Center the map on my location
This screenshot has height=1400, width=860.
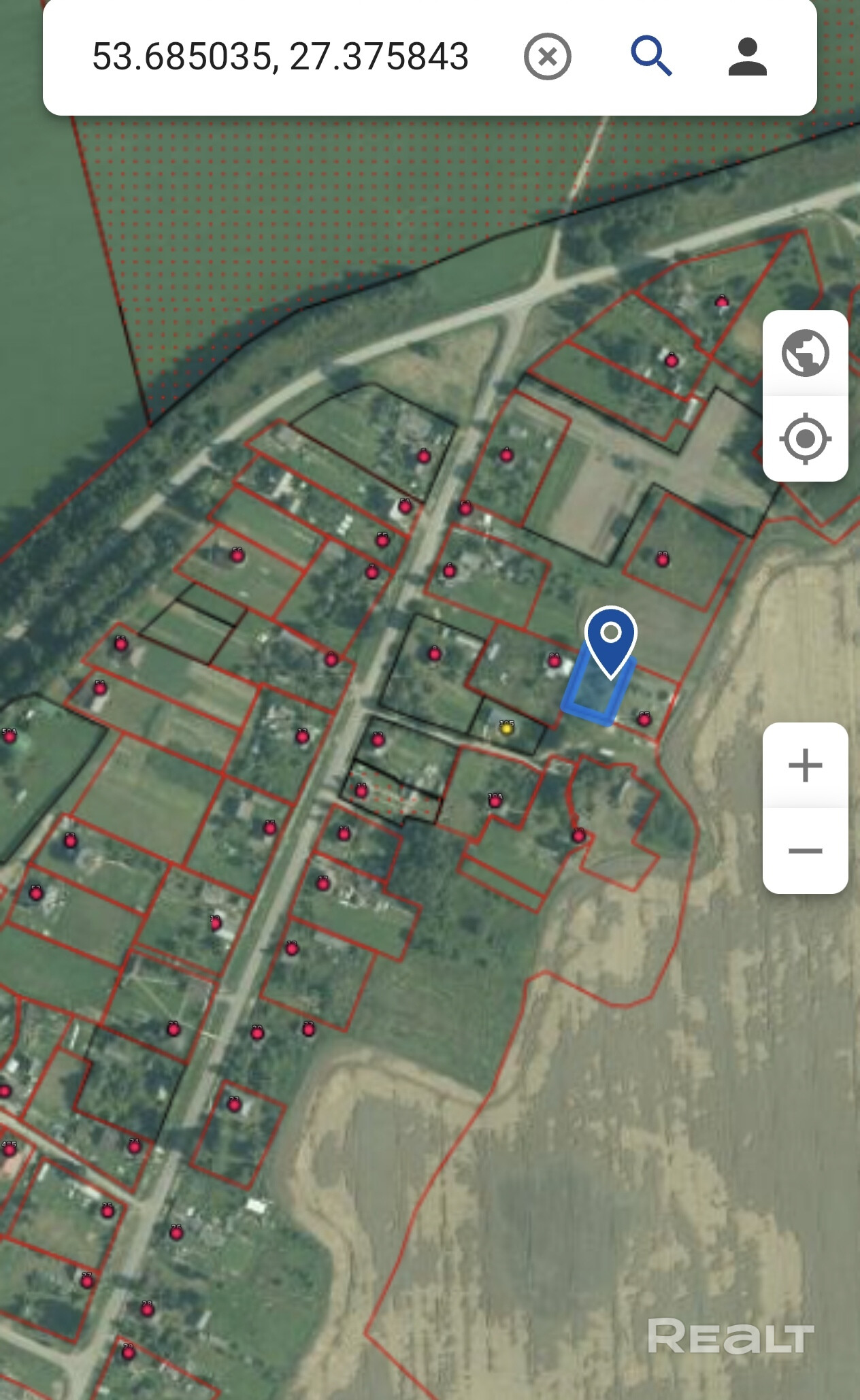coord(805,439)
